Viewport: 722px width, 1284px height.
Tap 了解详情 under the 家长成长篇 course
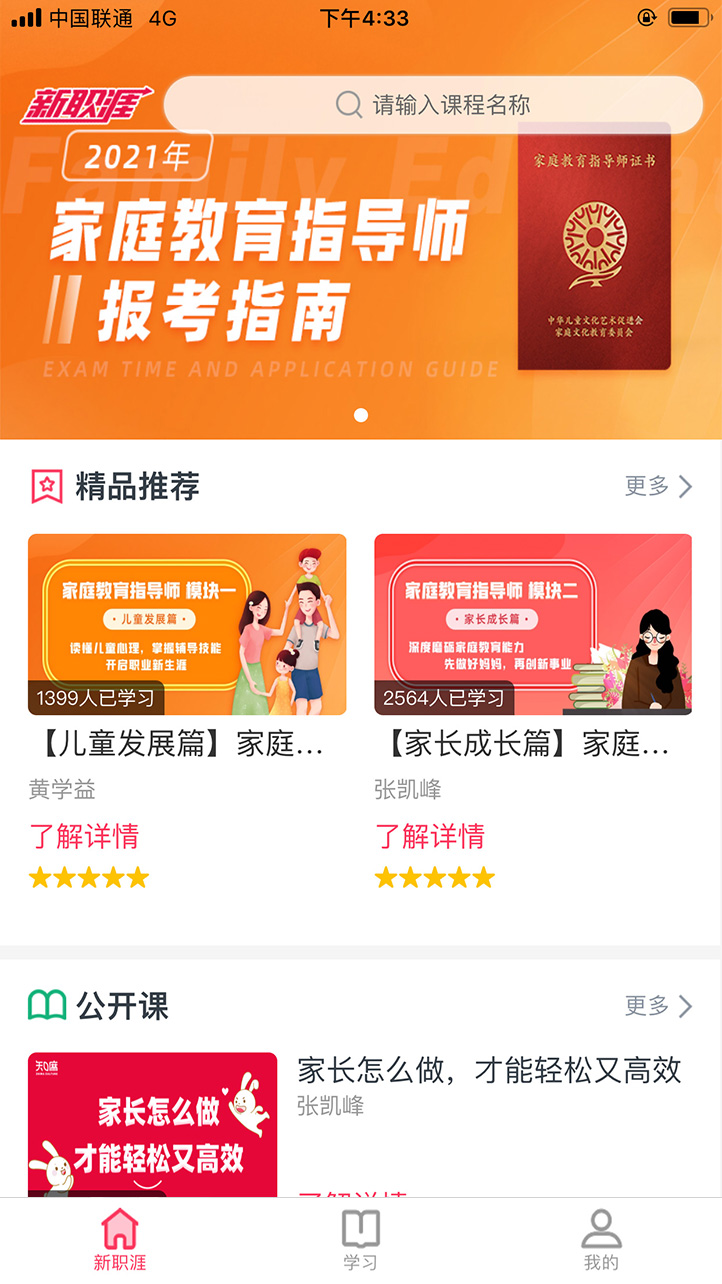(x=430, y=836)
